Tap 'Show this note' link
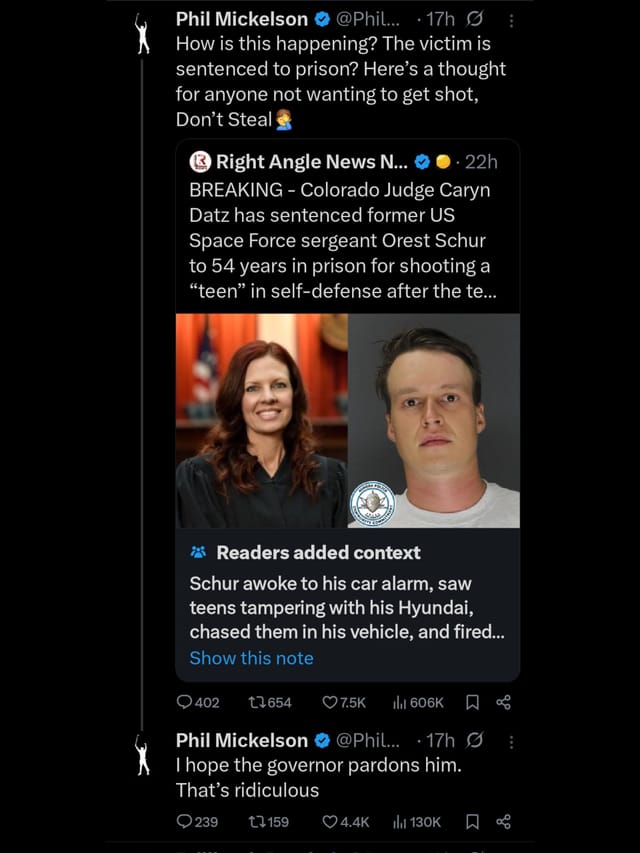The width and height of the screenshot is (640, 853). pyautogui.click(x=251, y=658)
